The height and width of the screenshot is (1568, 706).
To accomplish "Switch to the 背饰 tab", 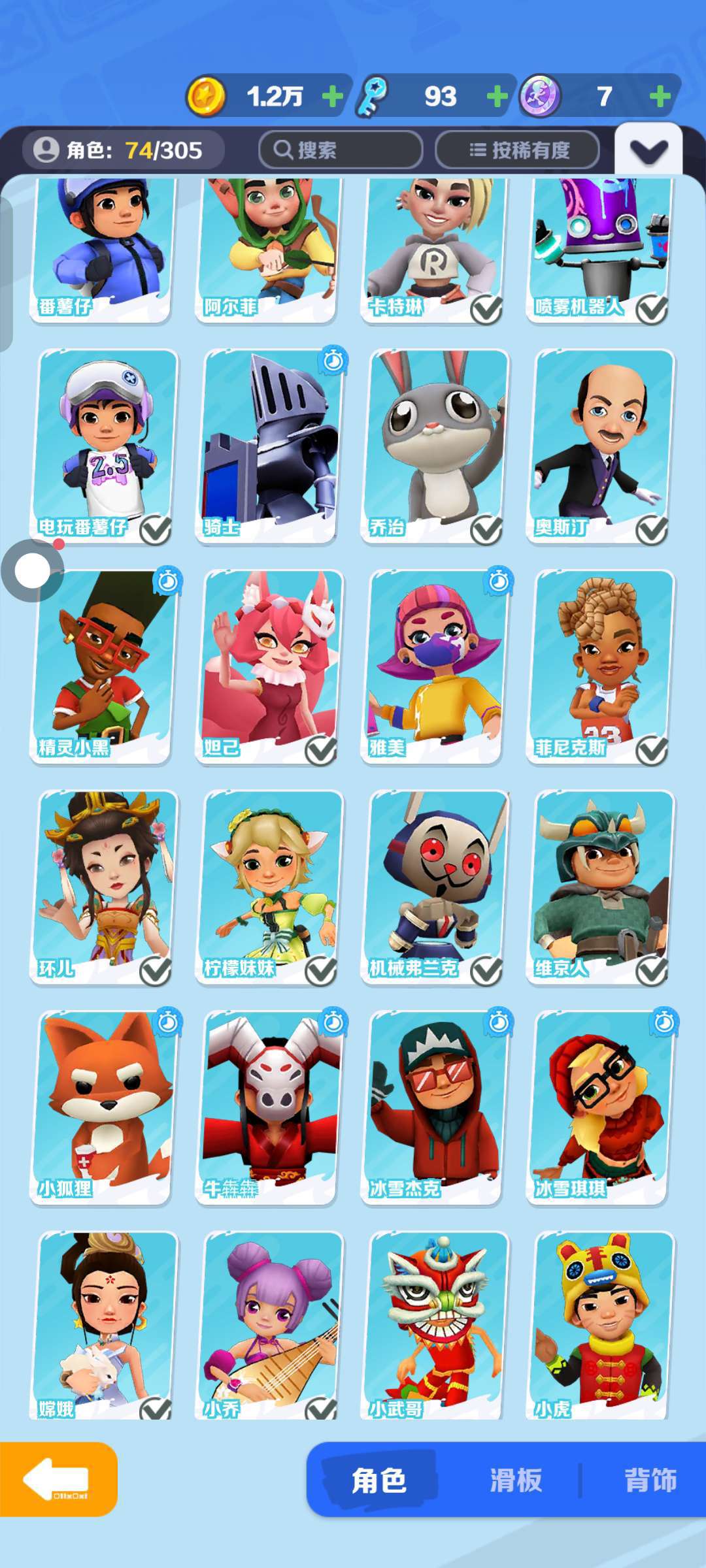I will tap(650, 1480).
